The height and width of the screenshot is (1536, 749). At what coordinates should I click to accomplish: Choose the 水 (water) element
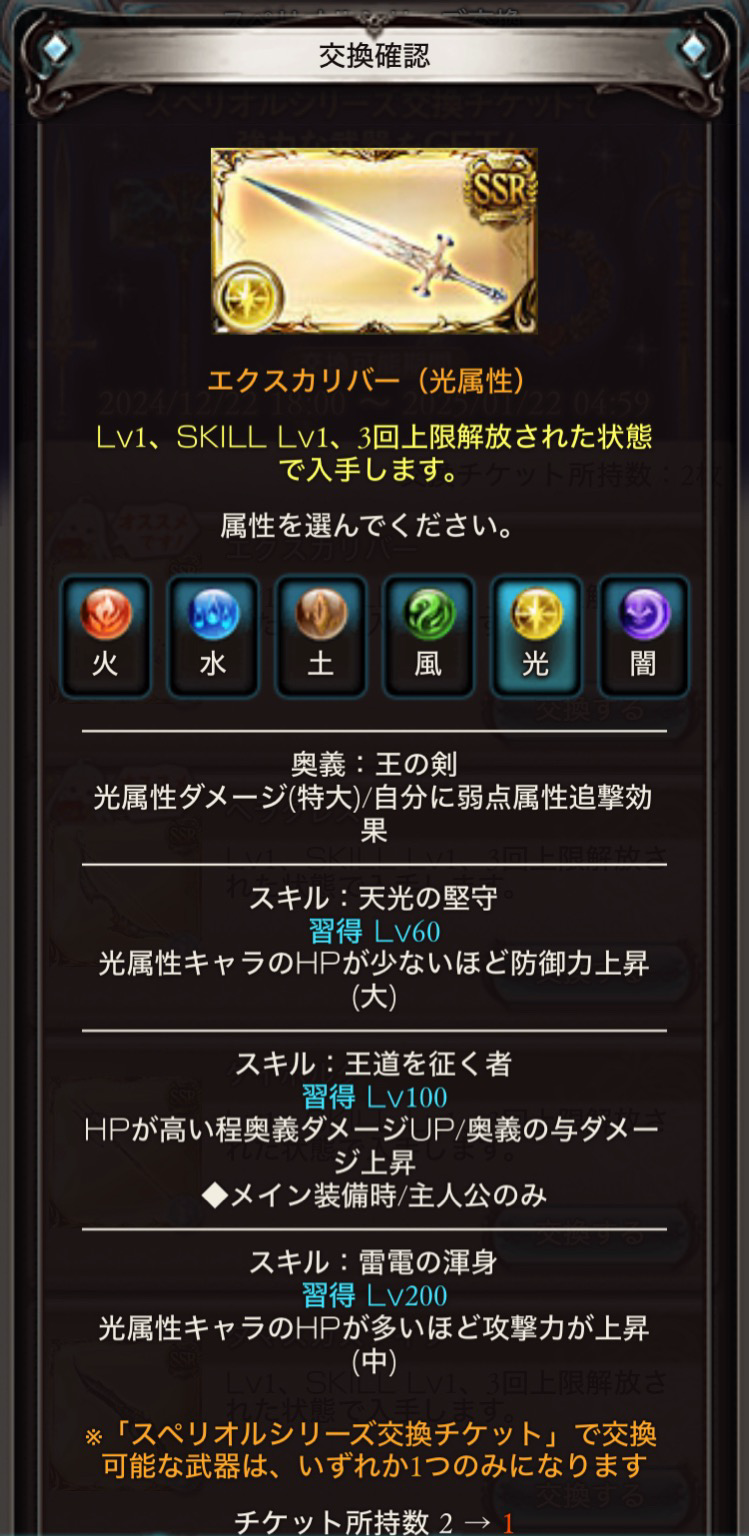(x=212, y=635)
